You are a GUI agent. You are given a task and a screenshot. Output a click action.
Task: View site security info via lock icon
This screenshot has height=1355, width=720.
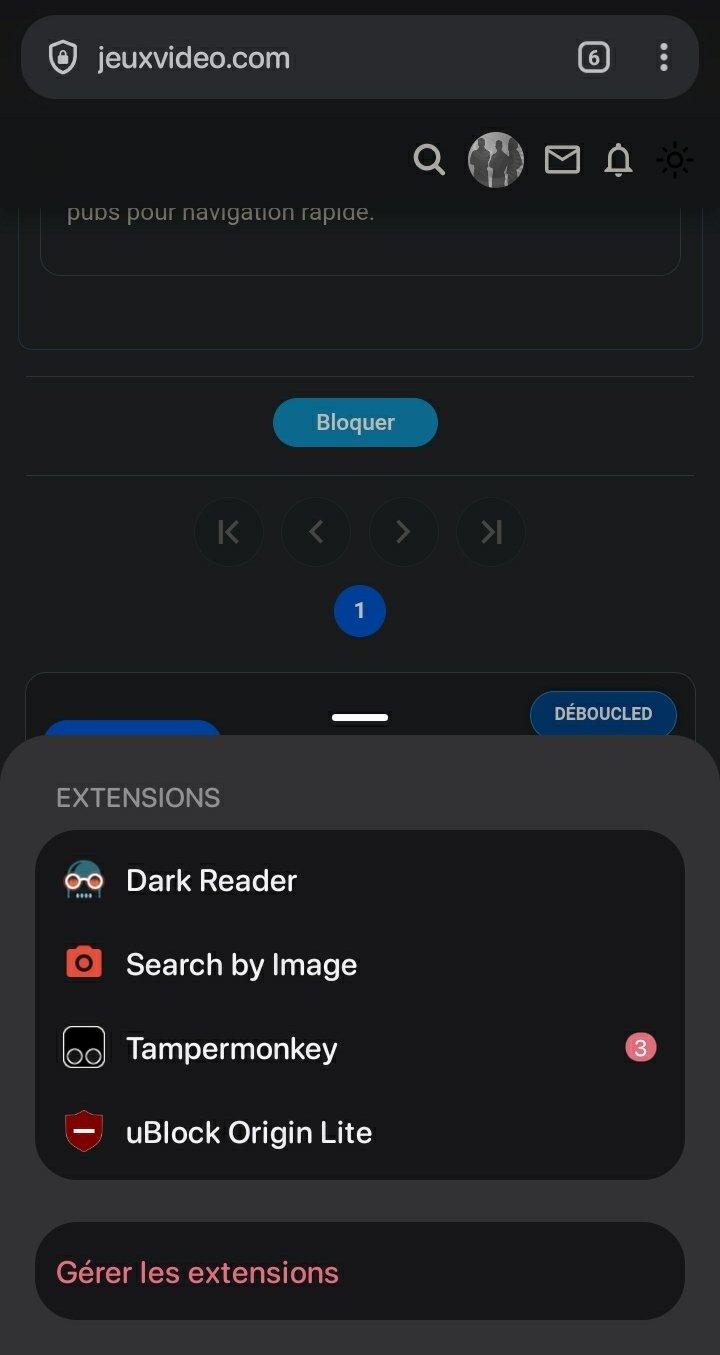(63, 58)
